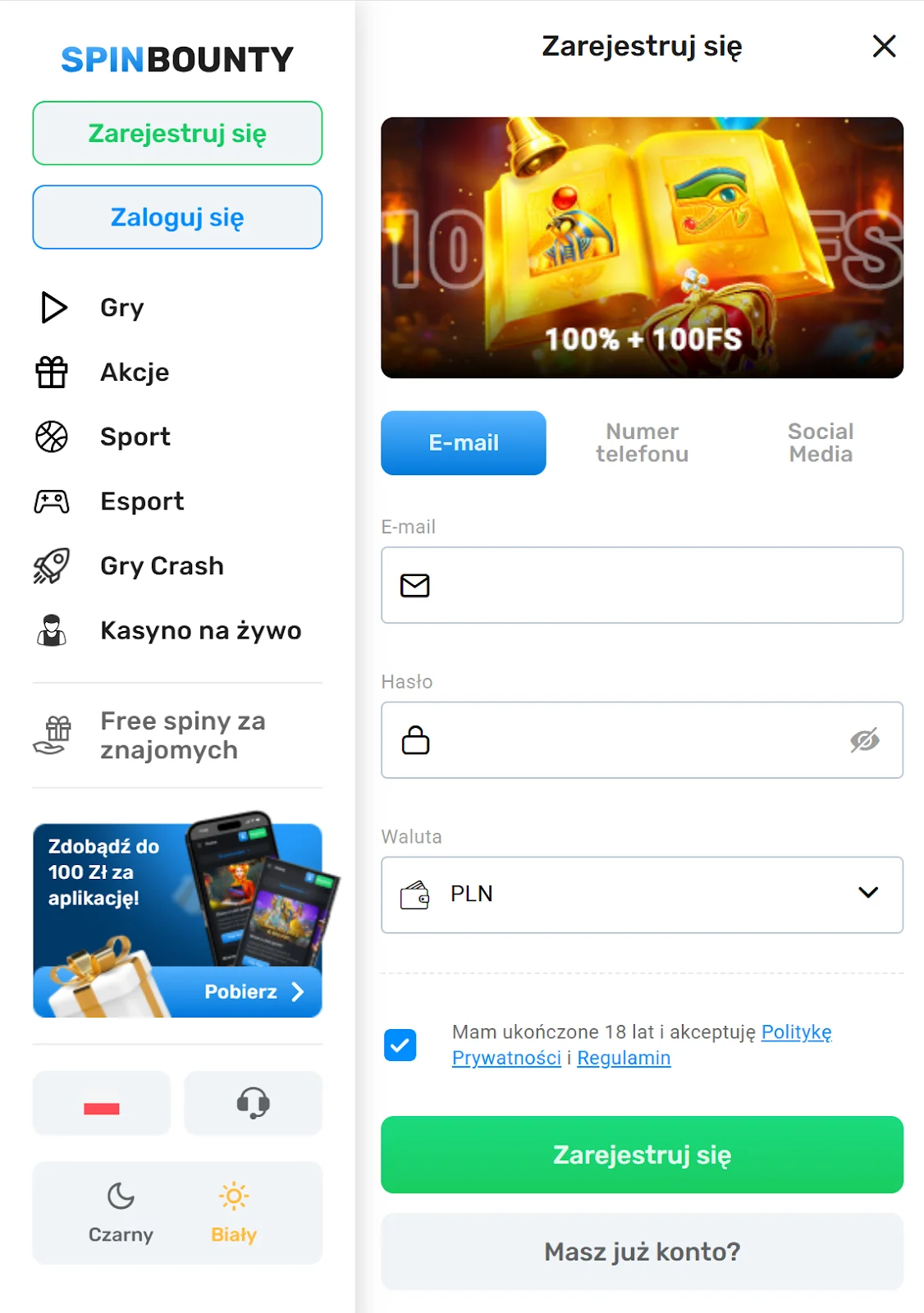The width and height of the screenshot is (924, 1313).
Task: Switch to Social Media tab
Action: coord(820,443)
